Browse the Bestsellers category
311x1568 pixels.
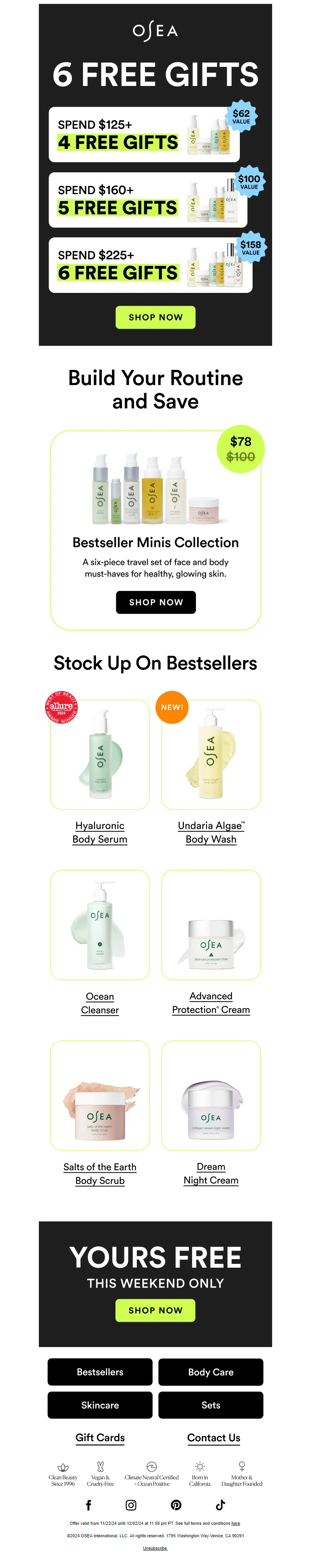[x=100, y=1372]
